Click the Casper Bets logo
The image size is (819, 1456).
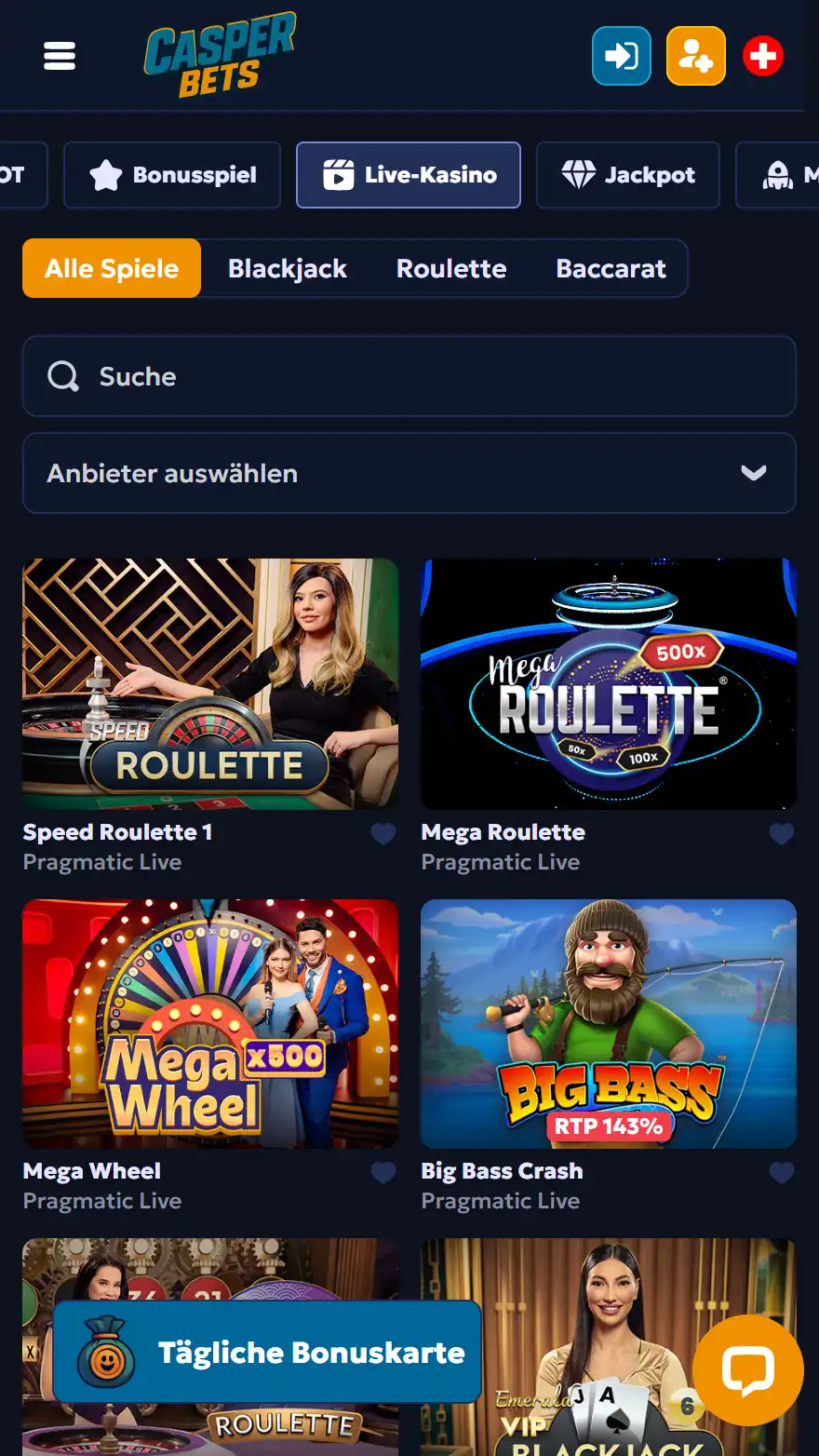pos(221,54)
